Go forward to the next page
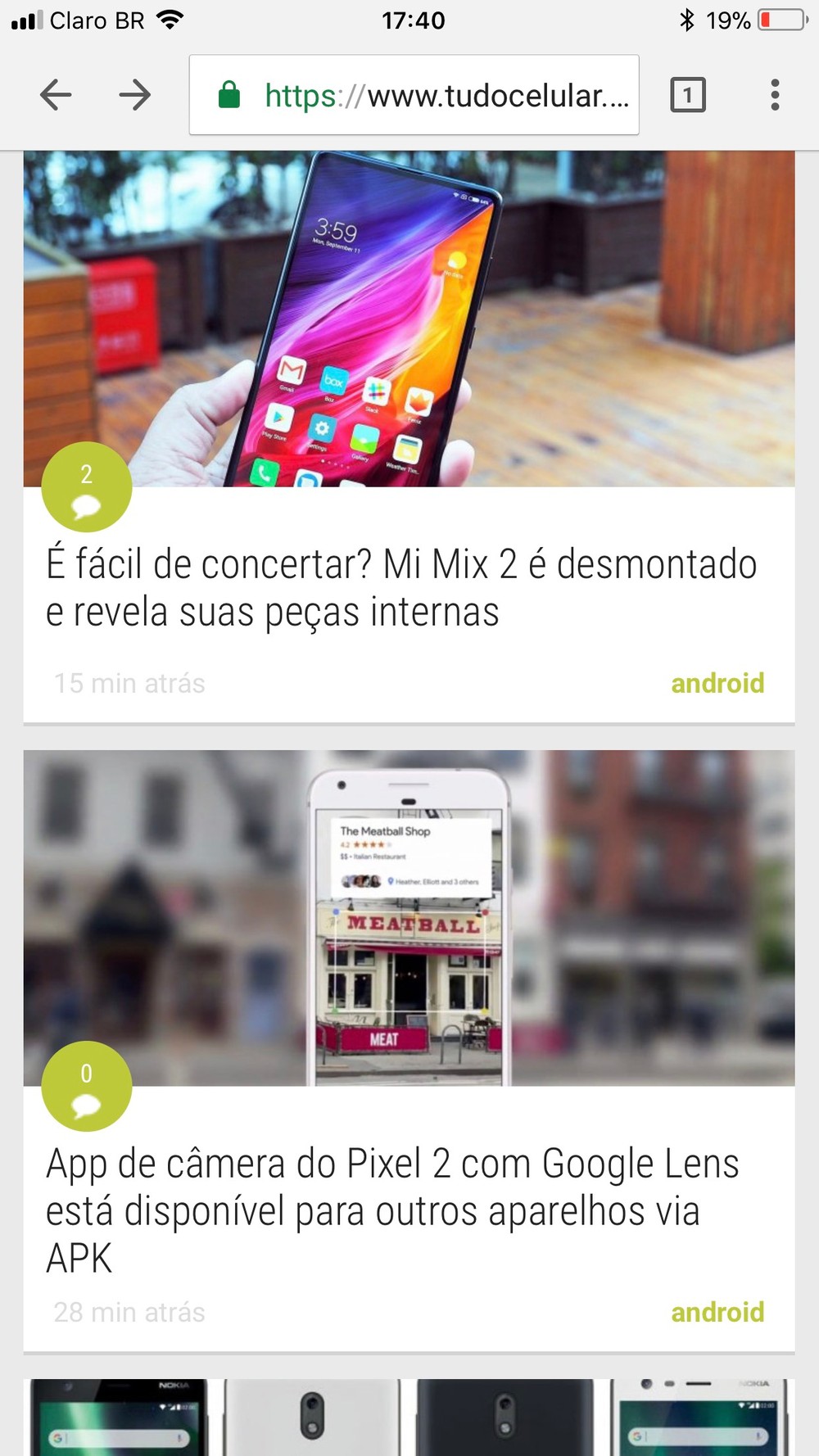 click(135, 95)
